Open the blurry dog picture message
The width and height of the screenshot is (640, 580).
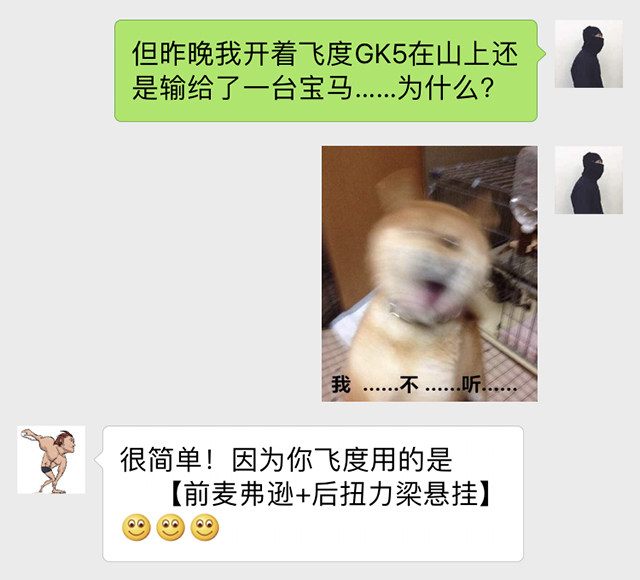point(429,273)
